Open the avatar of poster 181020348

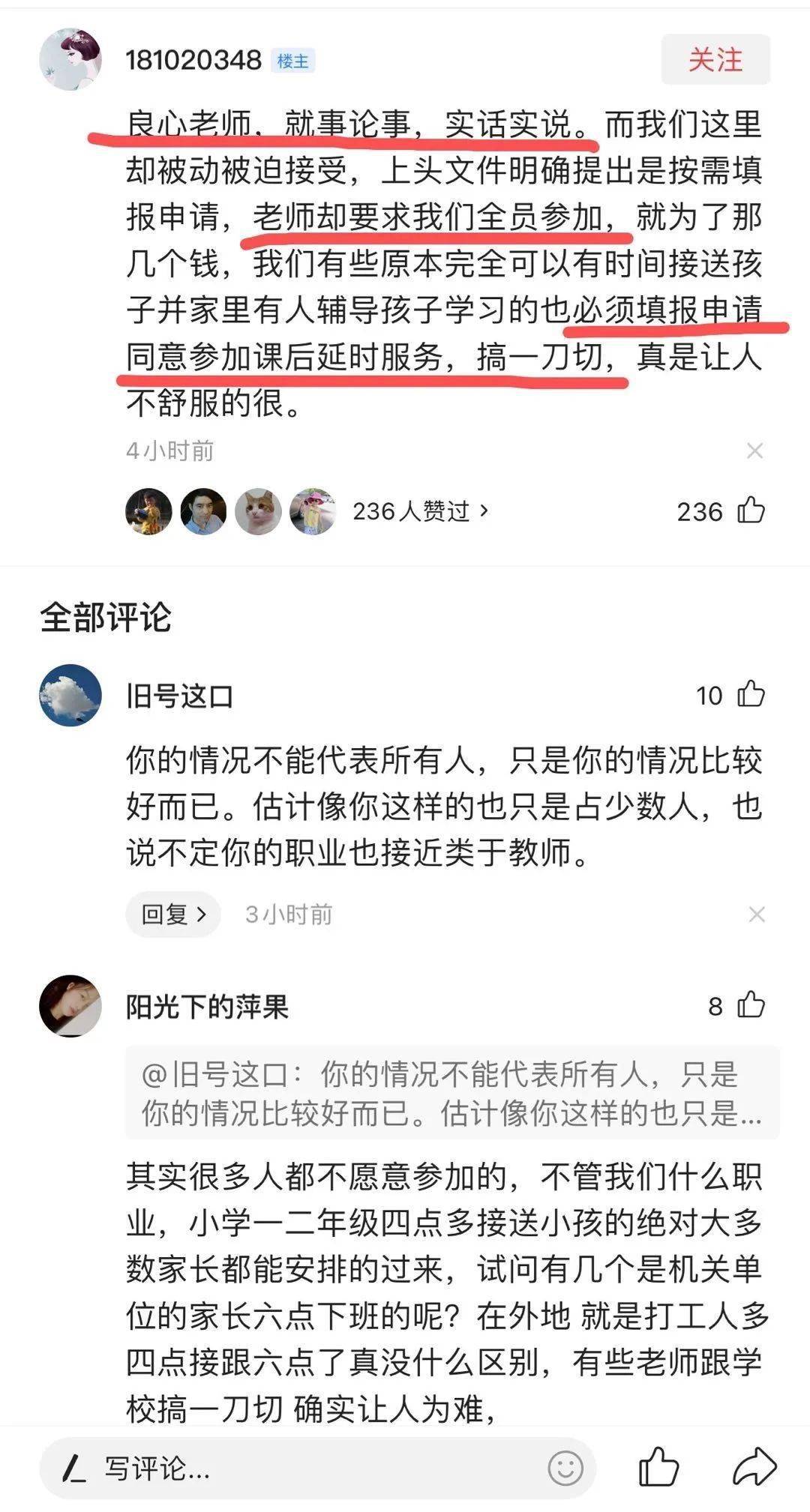click(70, 60)
